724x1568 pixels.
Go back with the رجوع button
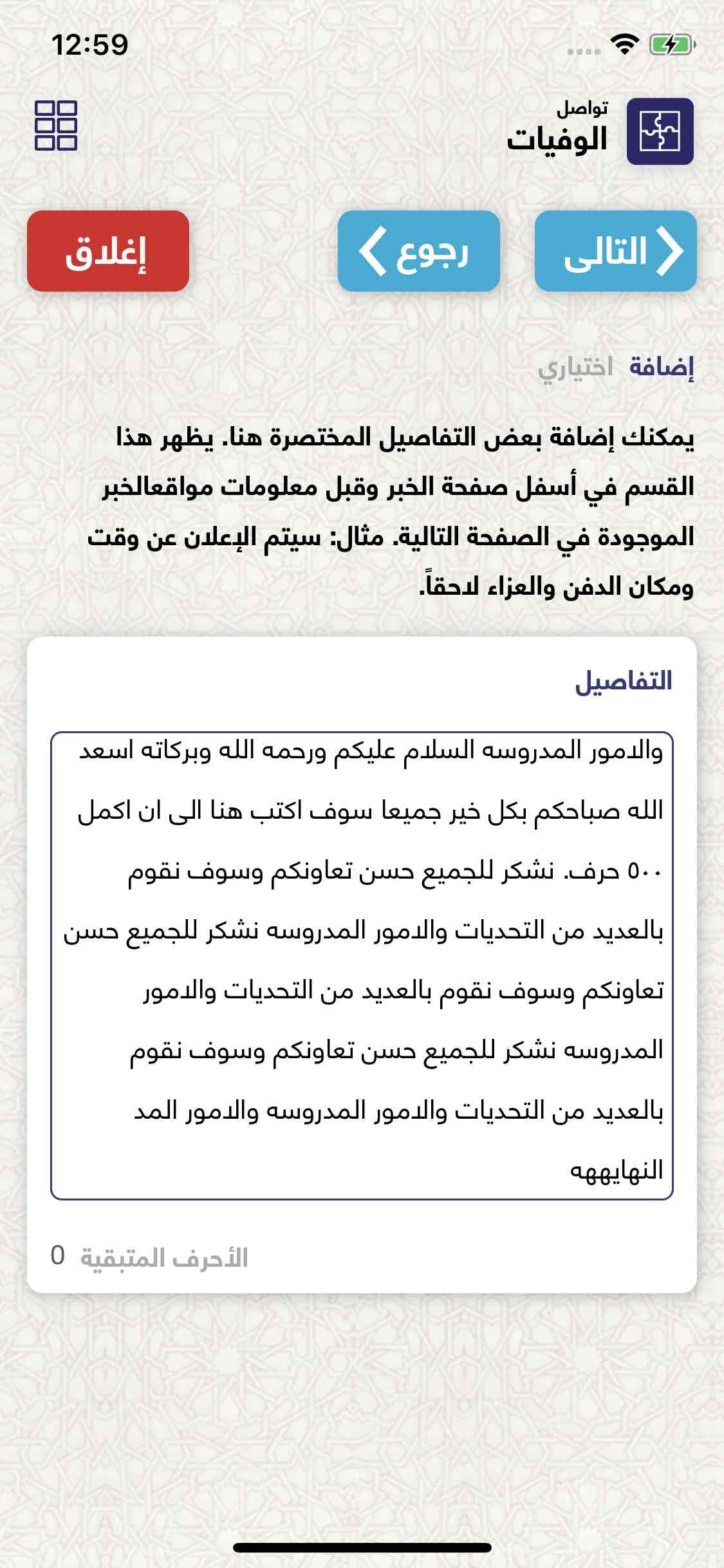(x=419, y=251)
